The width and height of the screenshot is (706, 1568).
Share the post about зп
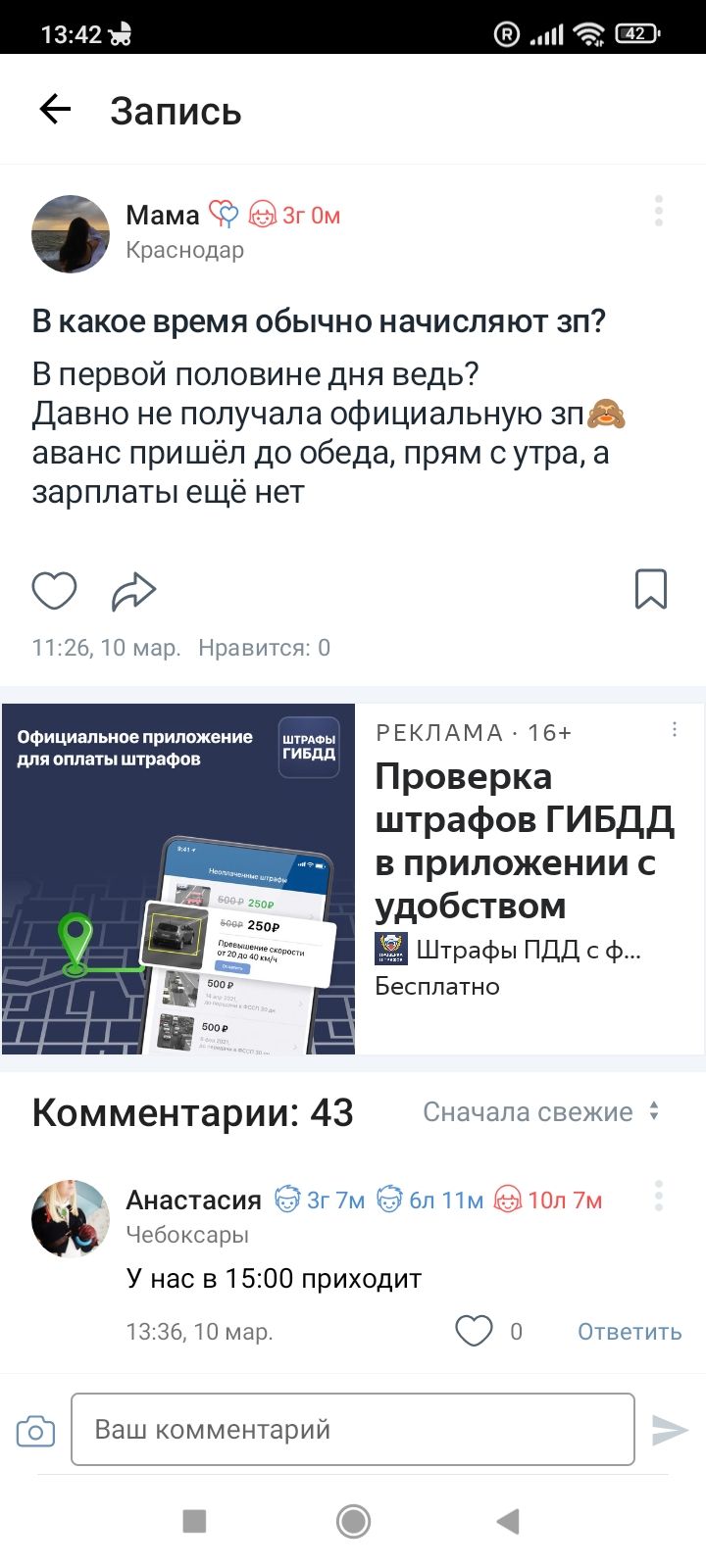(133, 591)
